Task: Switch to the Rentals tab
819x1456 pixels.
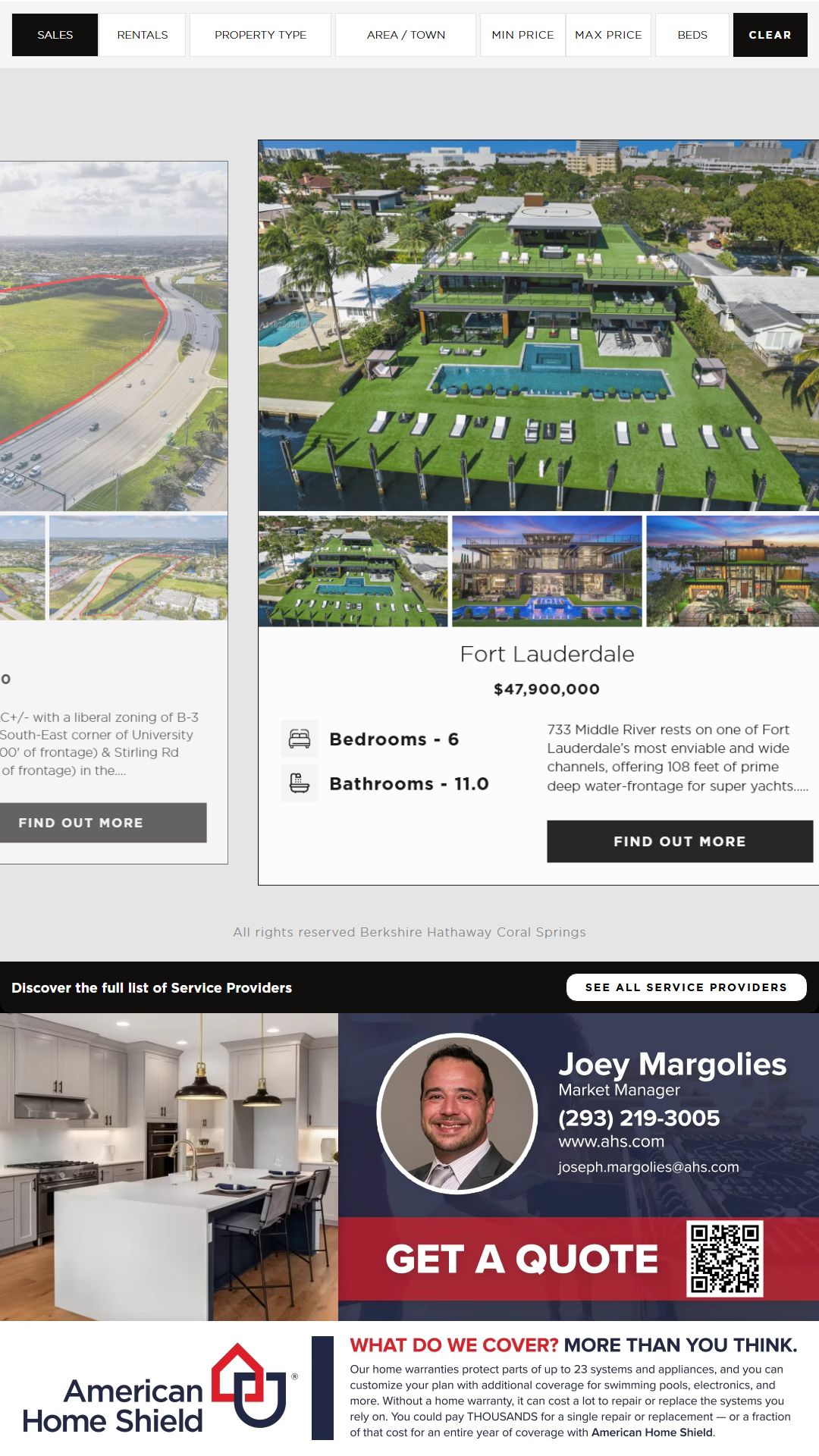Action: pyautogui.click(x=143, y=35)
